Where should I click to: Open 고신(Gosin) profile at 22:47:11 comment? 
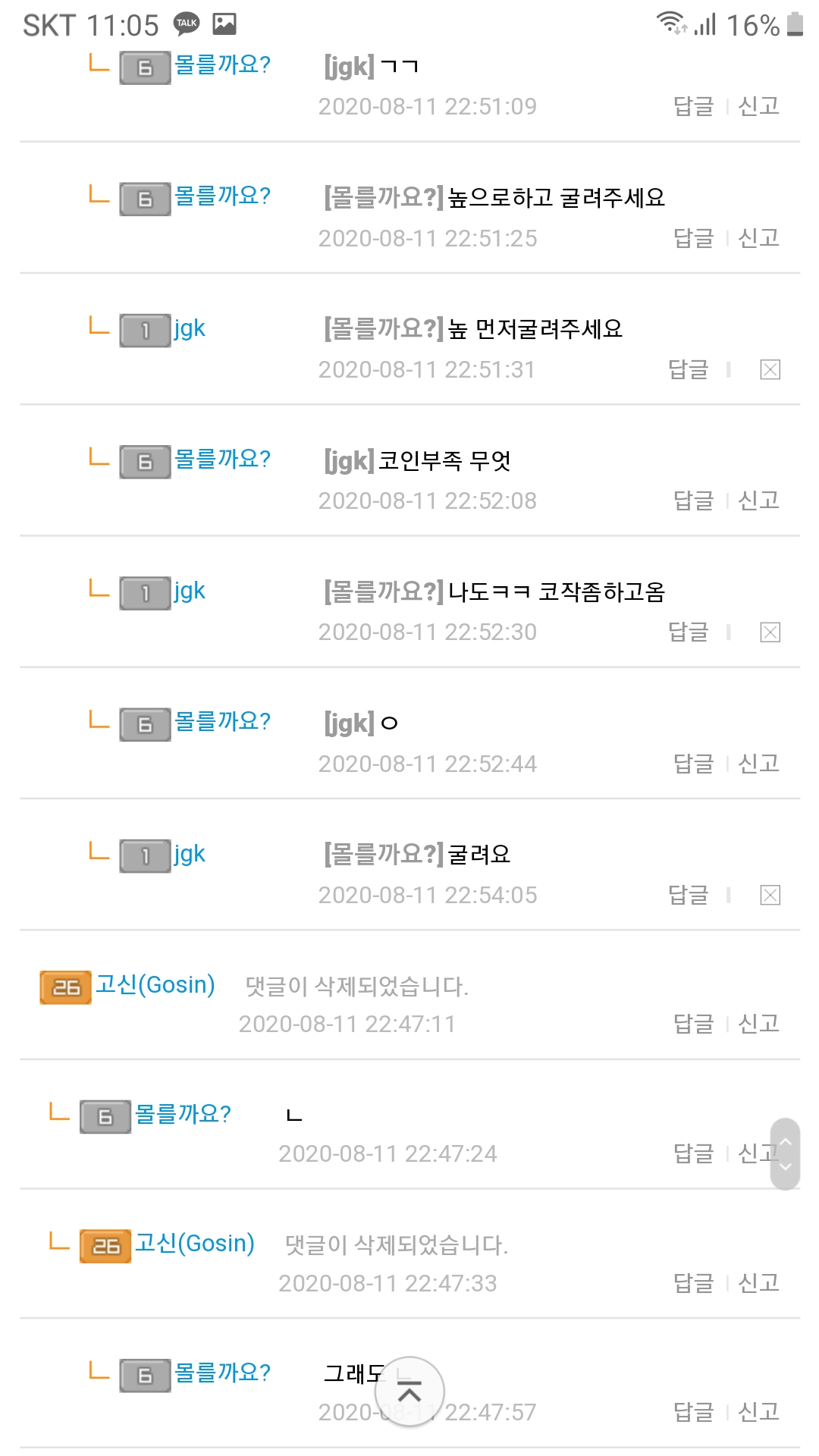coord(155,985)
